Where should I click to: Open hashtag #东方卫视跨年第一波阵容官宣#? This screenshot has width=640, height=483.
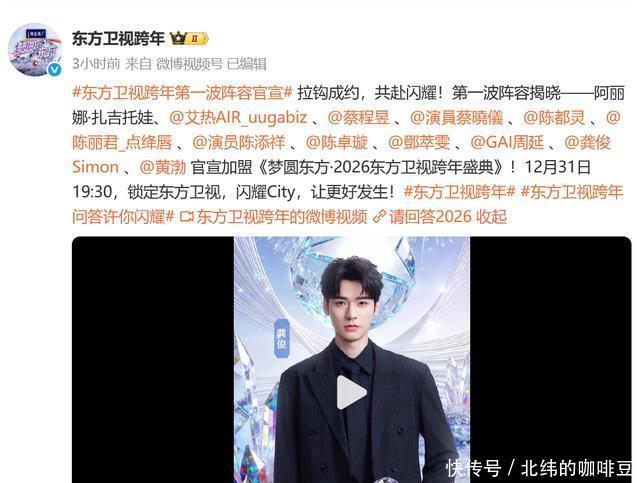point(182,93)
